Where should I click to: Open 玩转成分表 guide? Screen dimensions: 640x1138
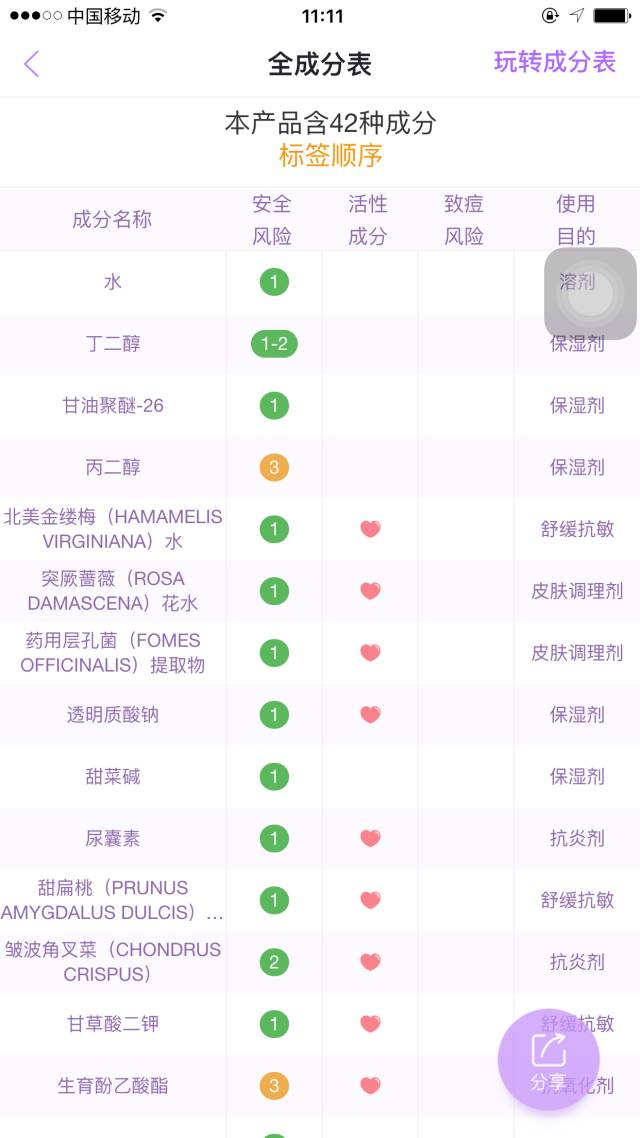click(554, 62)
